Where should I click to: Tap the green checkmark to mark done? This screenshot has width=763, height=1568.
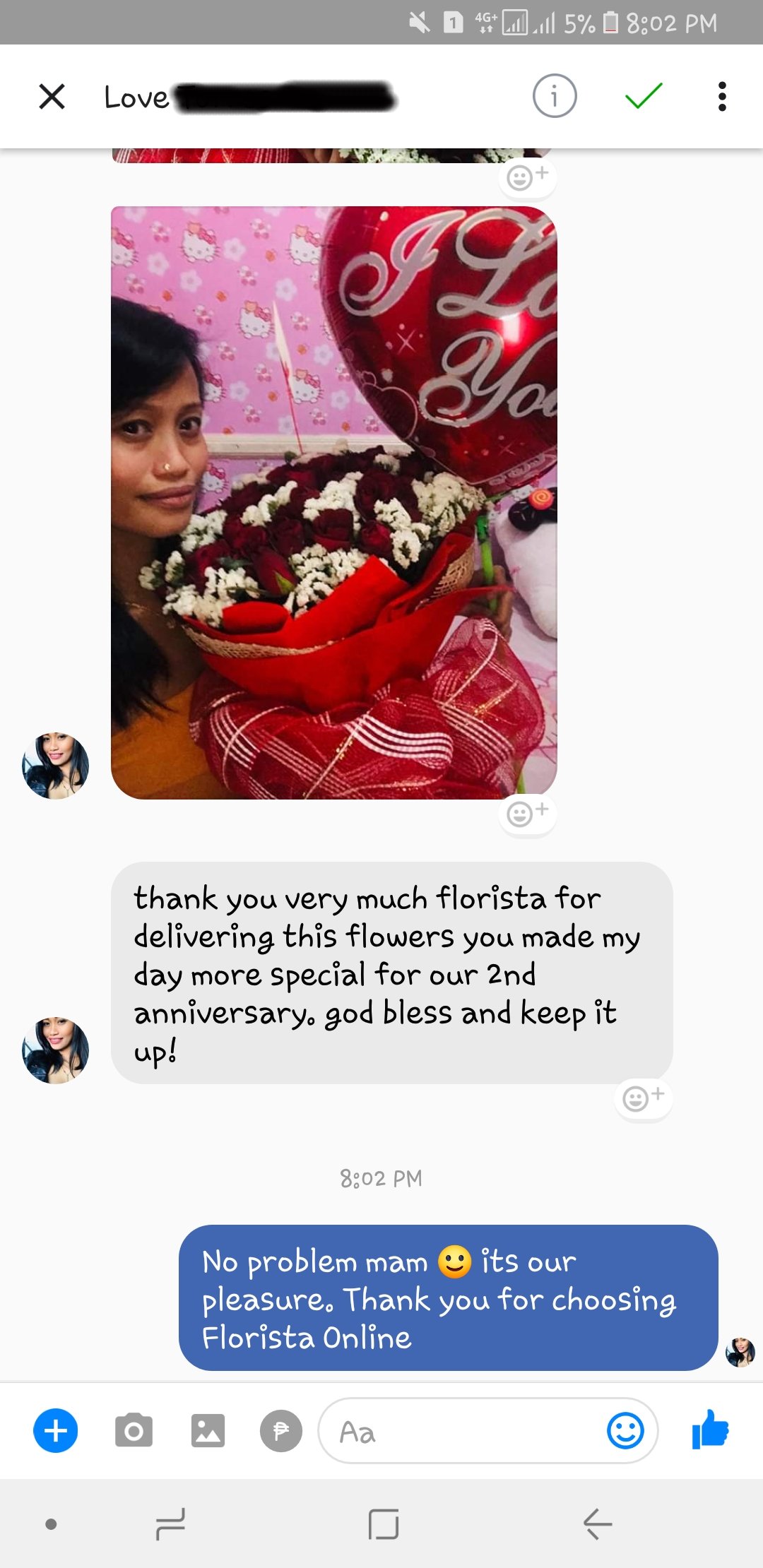(x=644, y=96)
